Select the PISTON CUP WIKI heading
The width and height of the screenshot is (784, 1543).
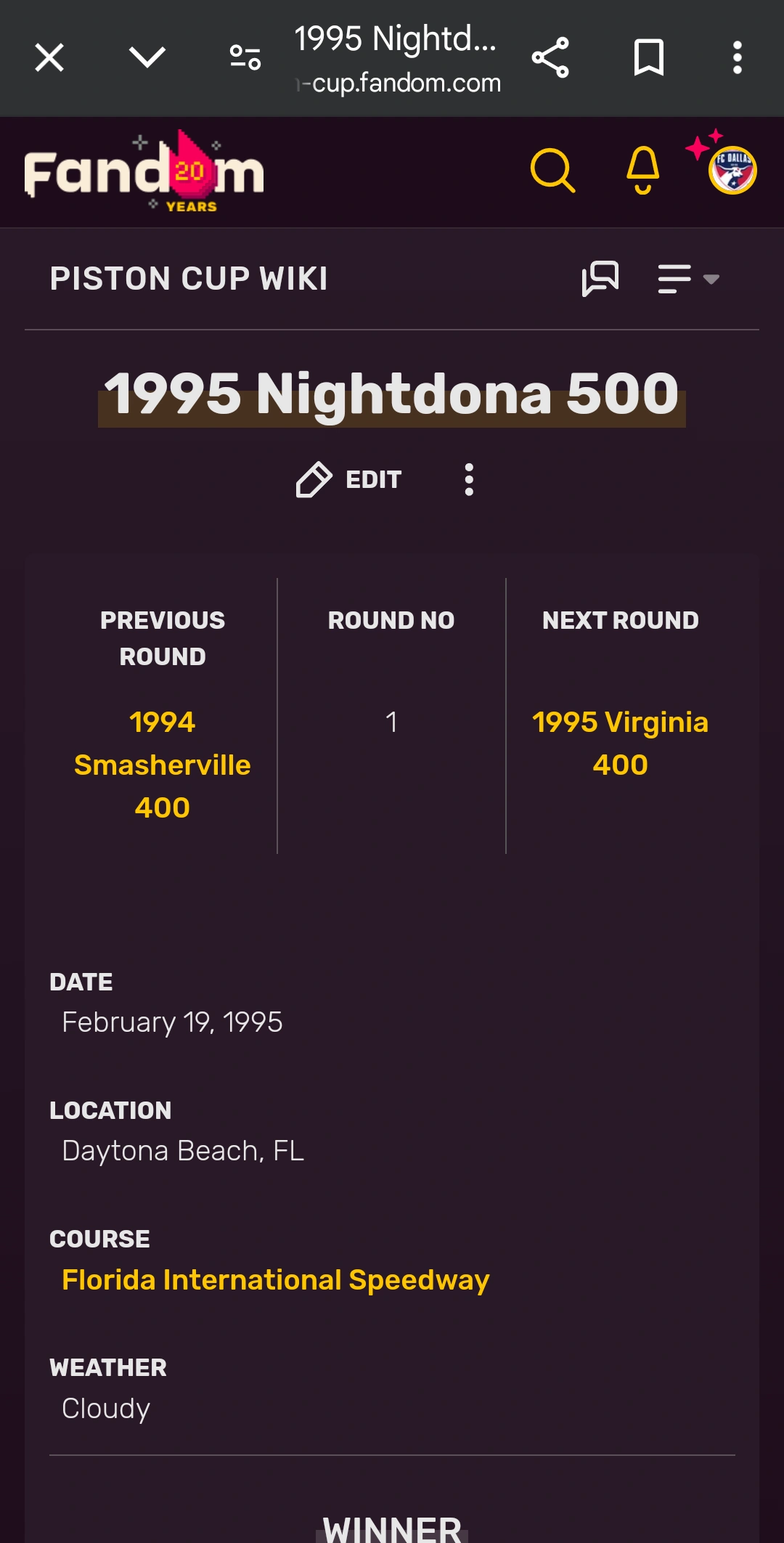pos(189,277)
